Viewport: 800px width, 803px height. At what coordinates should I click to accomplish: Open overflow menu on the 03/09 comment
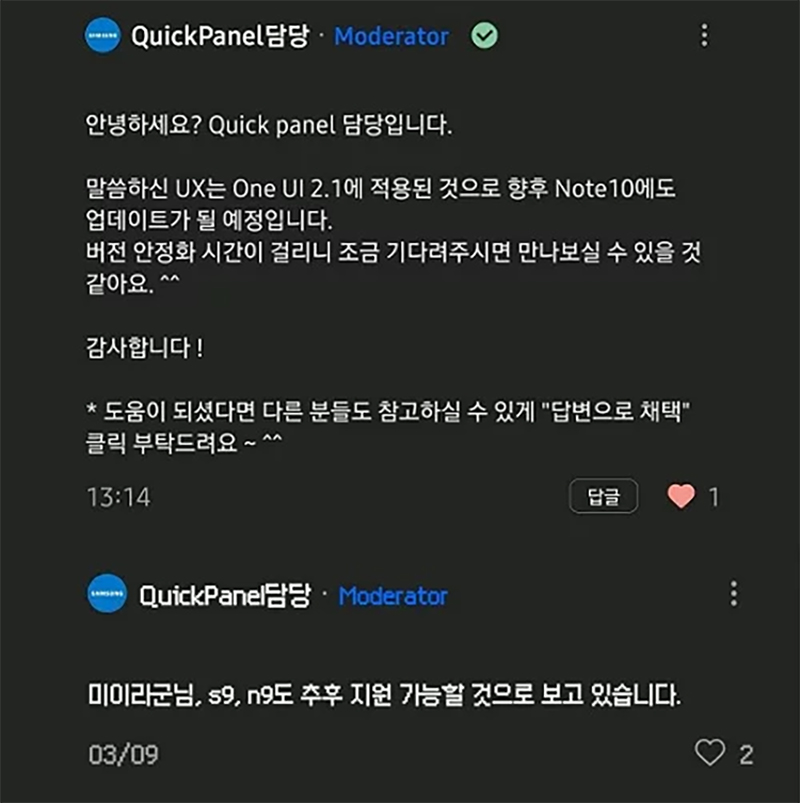pyautogui.click(x=733, y=594)
